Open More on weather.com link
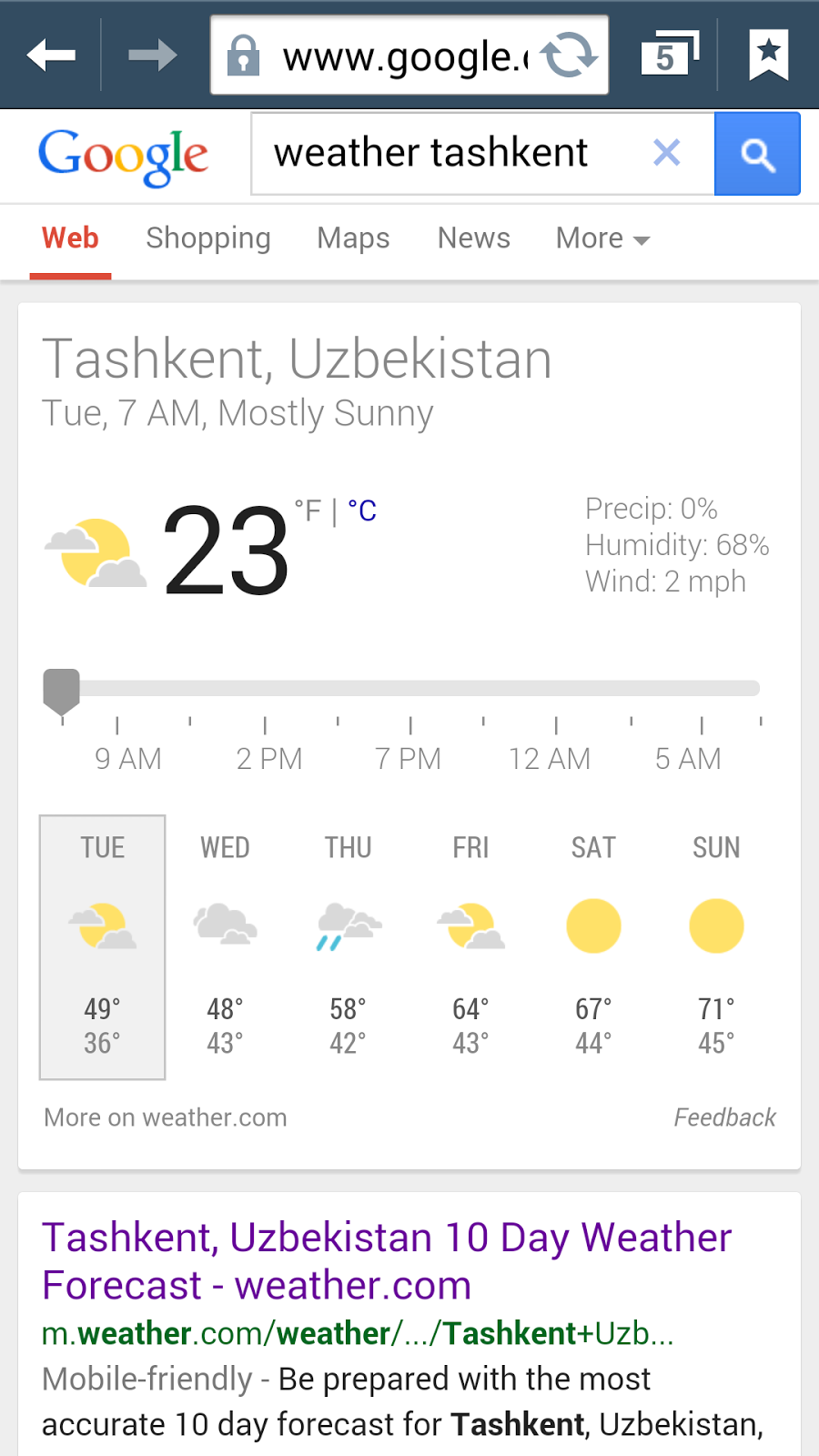 point(166,1117)
